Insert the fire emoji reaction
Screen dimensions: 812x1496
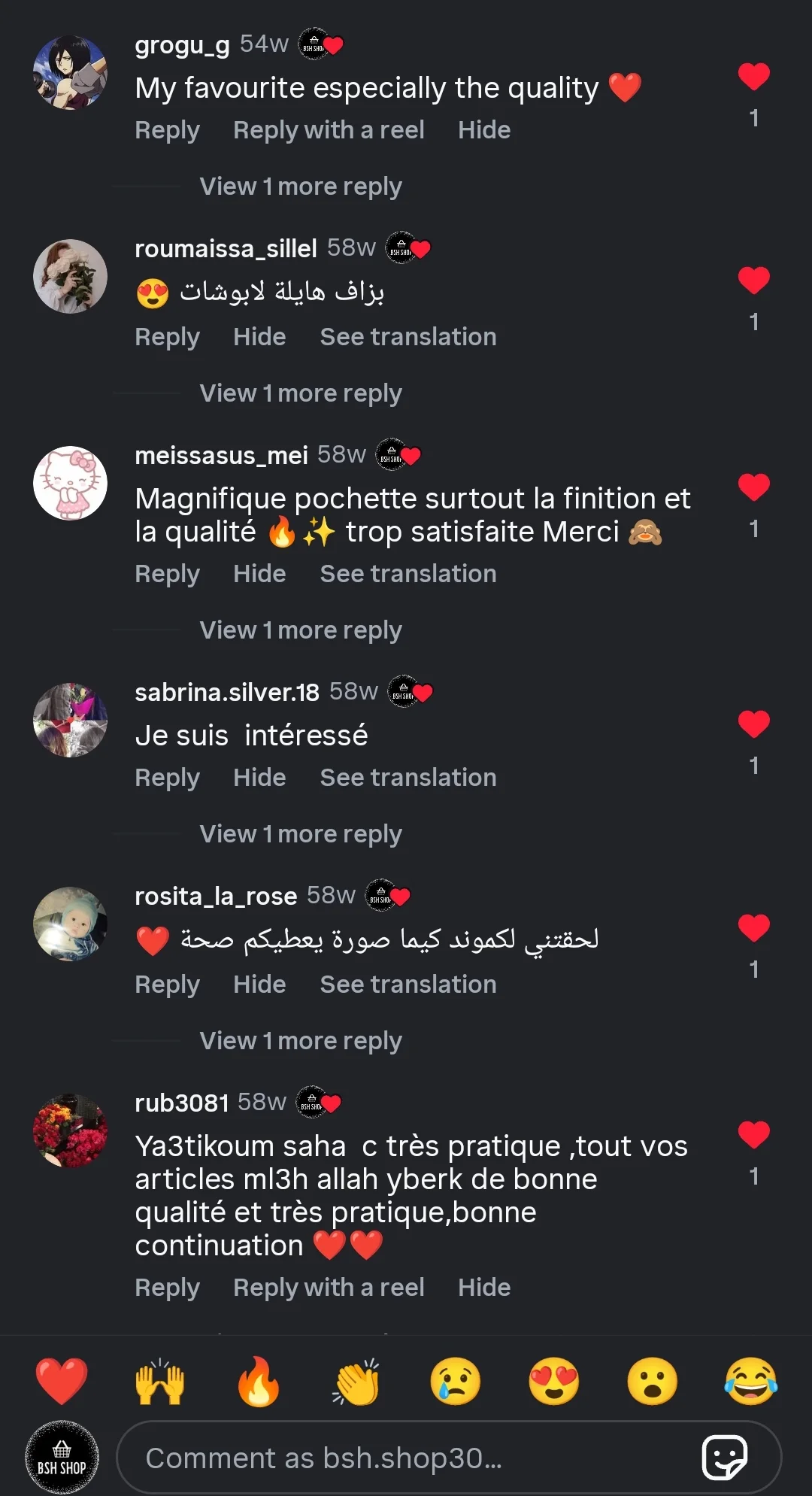[259, 1382]
